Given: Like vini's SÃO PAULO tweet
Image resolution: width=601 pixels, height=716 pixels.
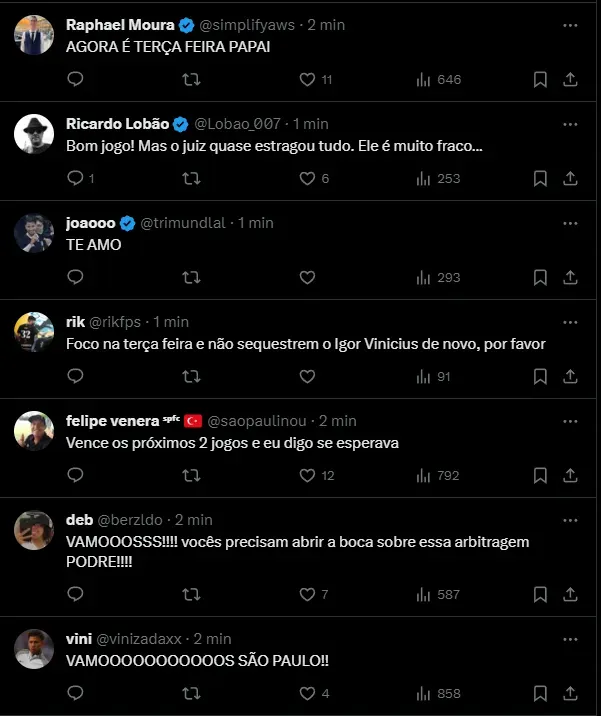Looking at the screenshot, I should tap(308, 693).
